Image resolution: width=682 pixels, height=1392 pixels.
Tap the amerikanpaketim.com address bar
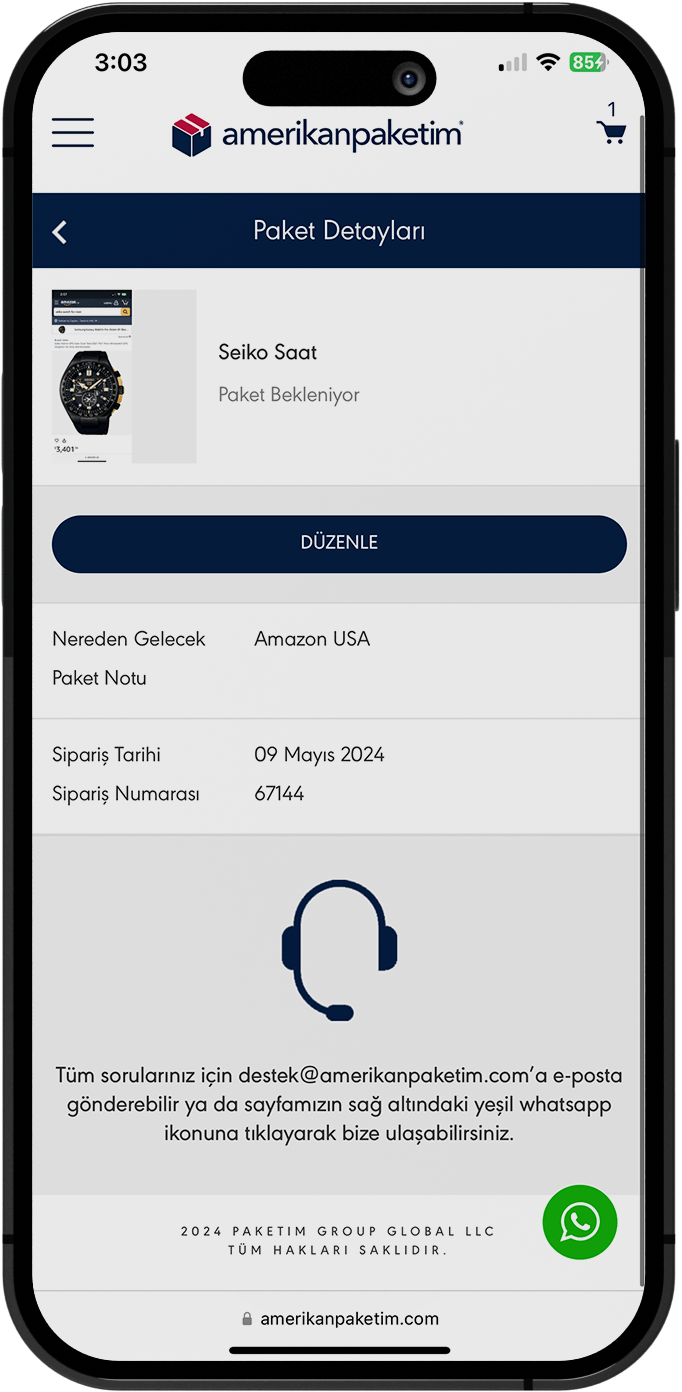coord(340,1319)
